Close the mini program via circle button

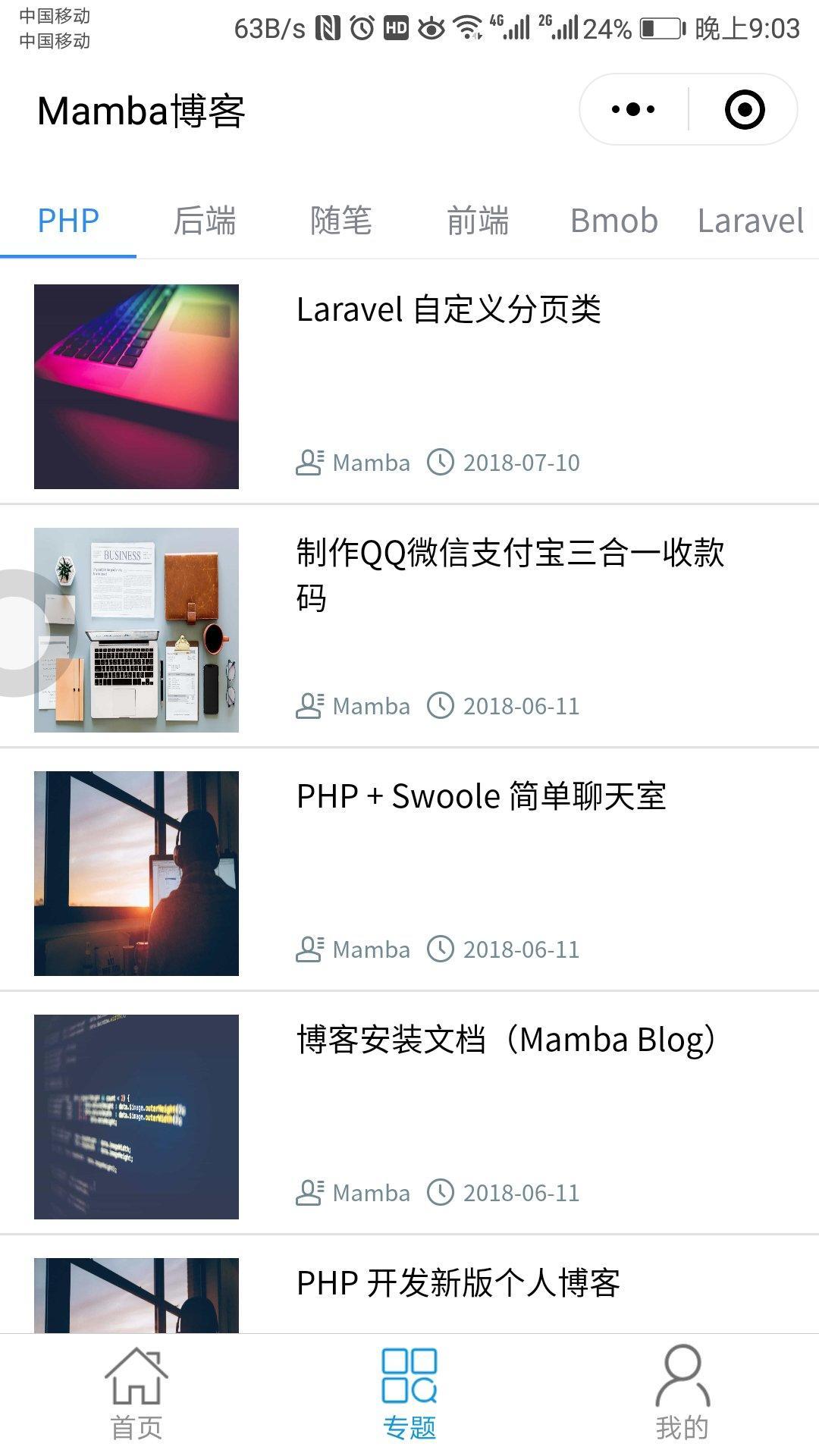(x=744, y=110)
